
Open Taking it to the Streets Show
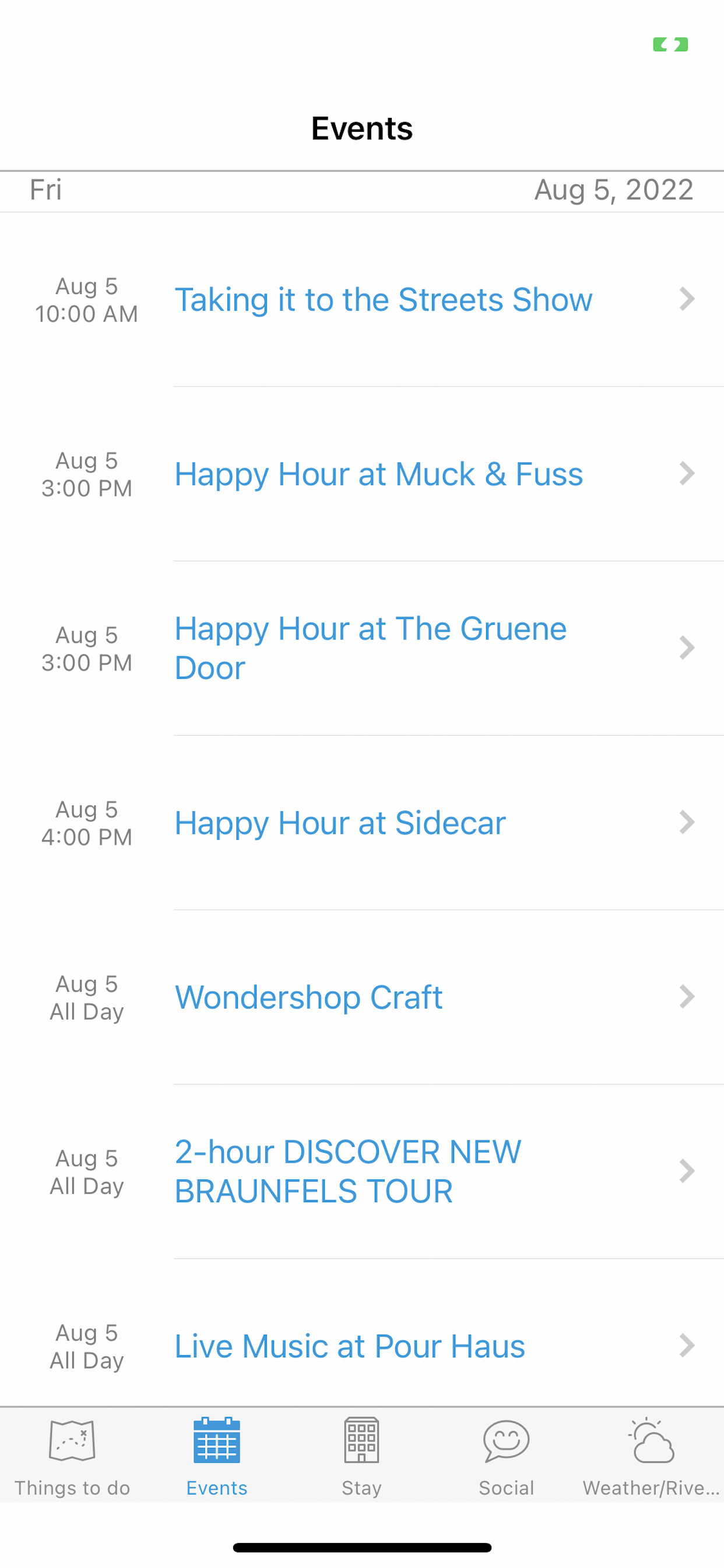362,299
